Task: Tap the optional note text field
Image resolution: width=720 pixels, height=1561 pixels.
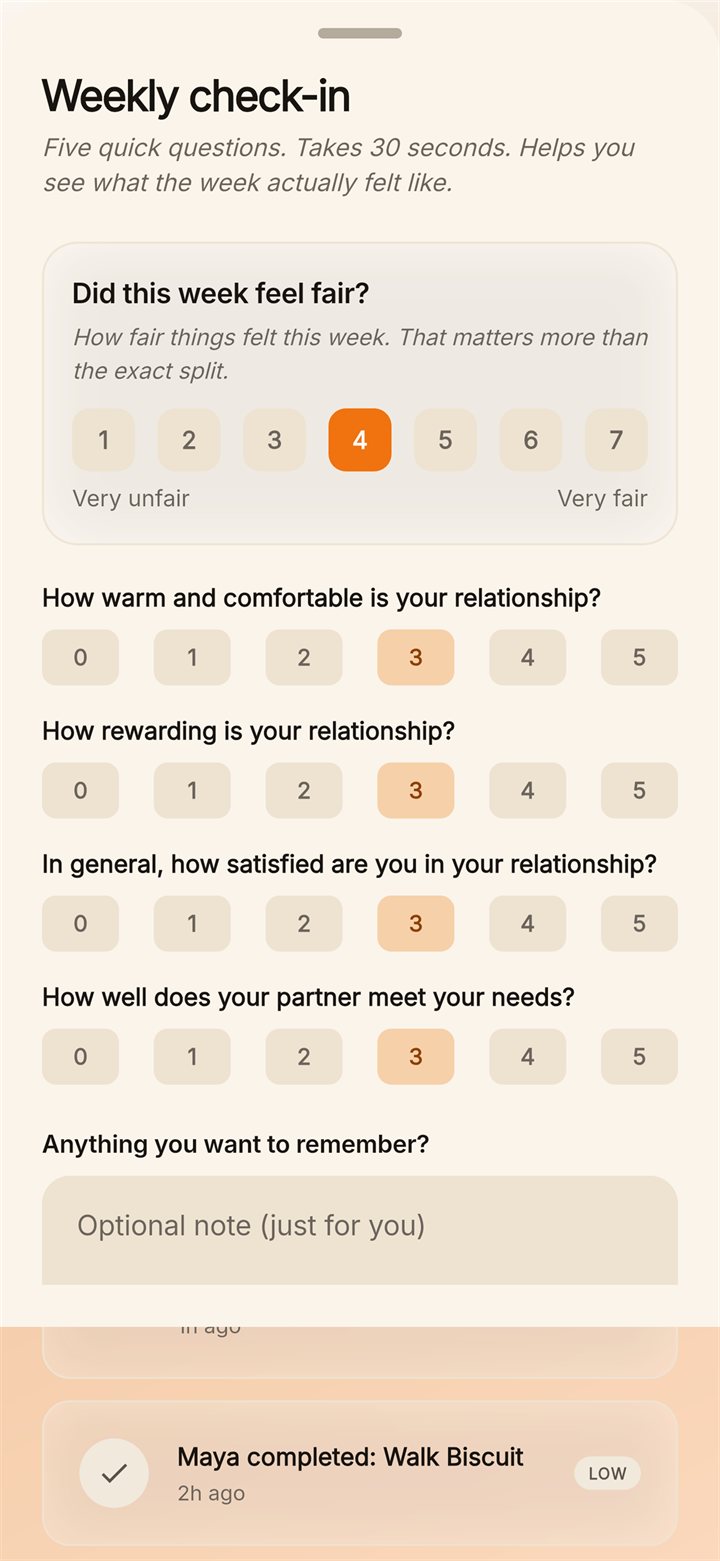Action: (360, 1230)
